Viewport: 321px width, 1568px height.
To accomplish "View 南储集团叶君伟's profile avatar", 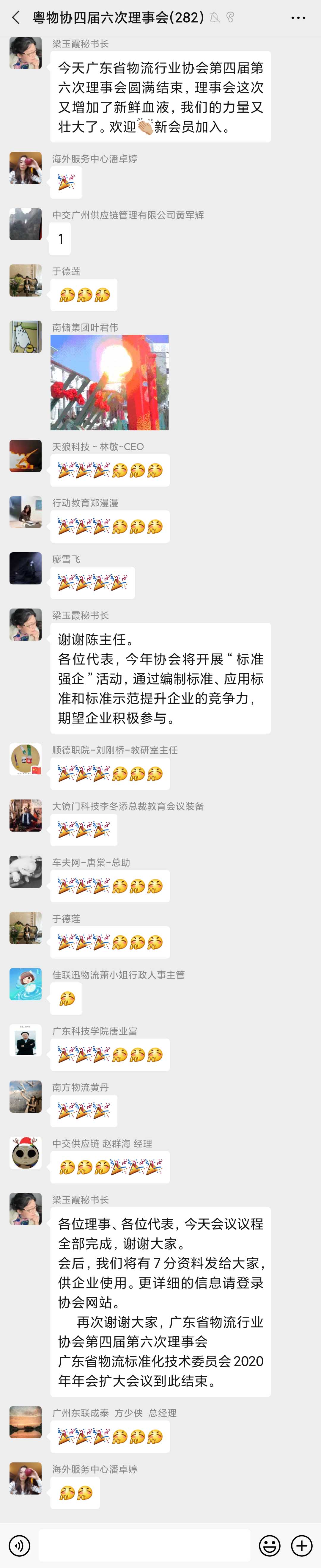I will pyautogui.click(x=26, y=337).
